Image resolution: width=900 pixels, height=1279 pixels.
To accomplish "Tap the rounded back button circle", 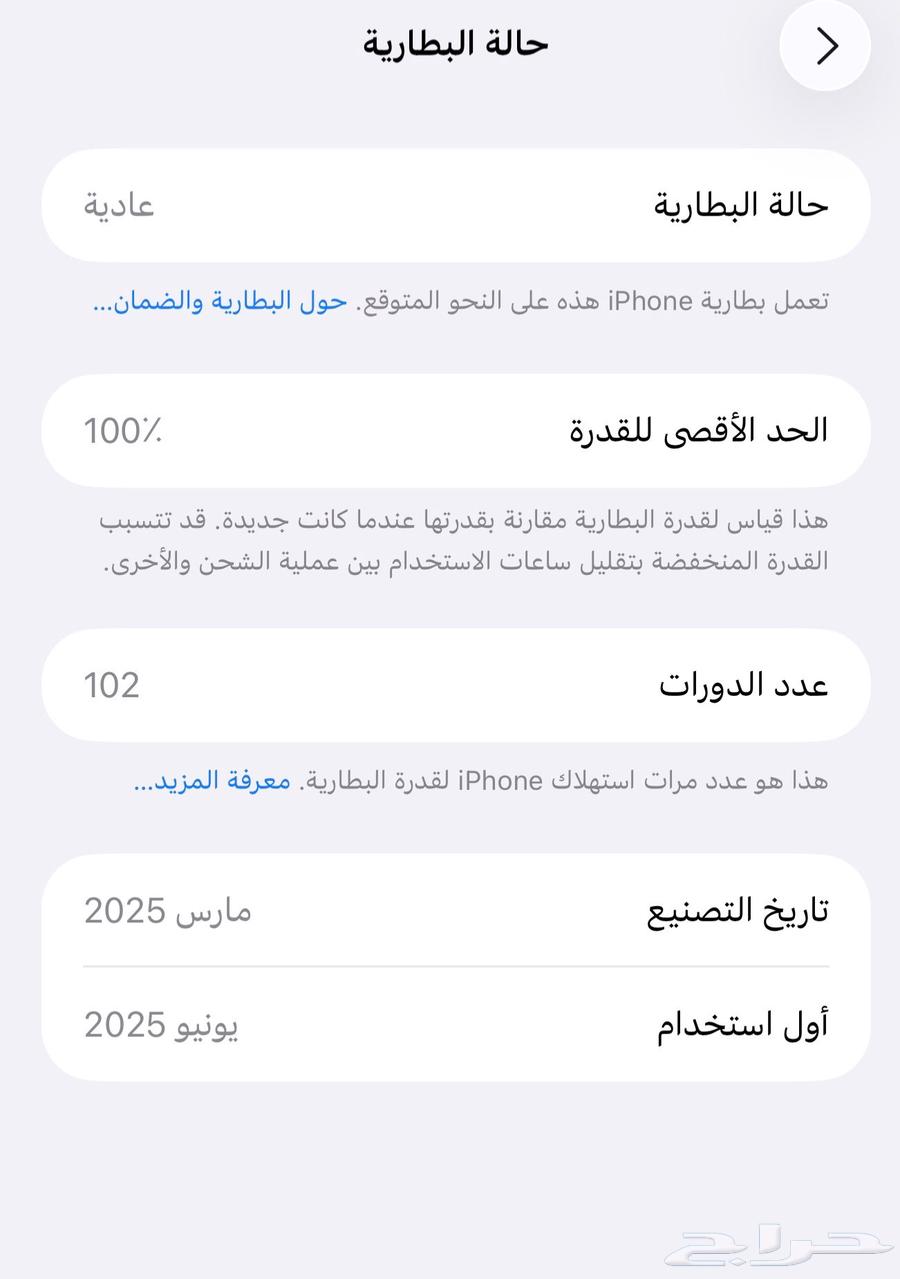I will [x=826, y=45].
